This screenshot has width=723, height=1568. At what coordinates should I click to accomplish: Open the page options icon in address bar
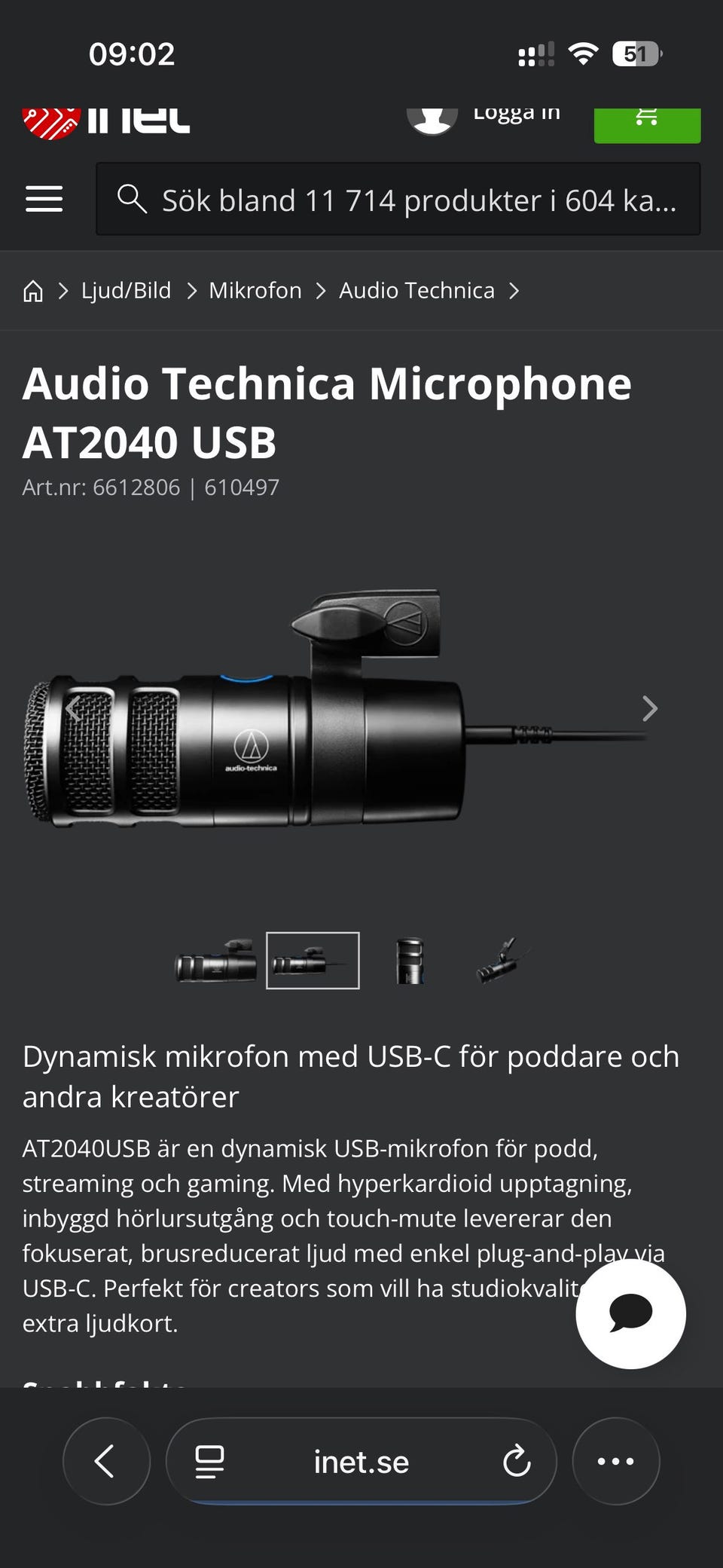tap(209, 1462)
